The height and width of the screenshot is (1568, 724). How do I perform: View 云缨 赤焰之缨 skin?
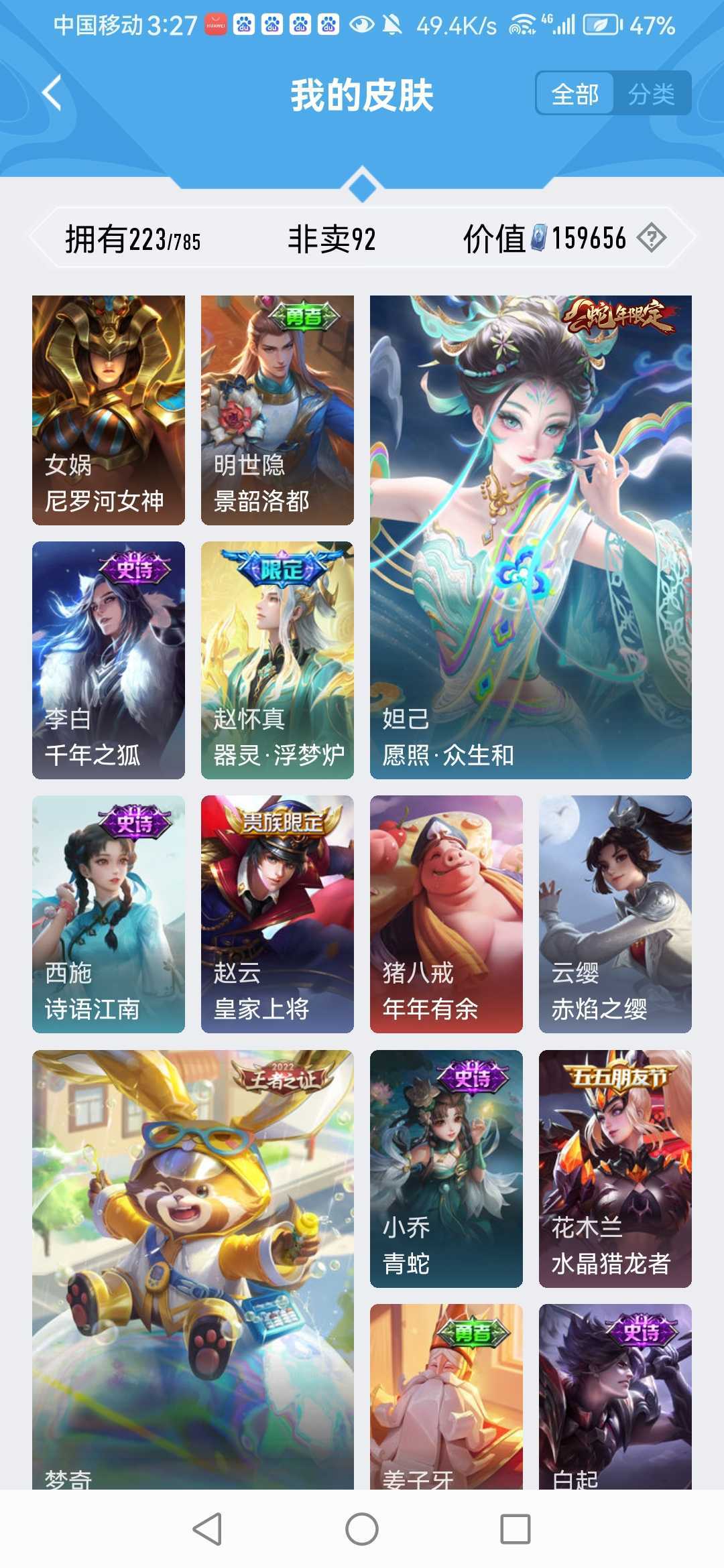pyautogui.click(x=615, y=913)
